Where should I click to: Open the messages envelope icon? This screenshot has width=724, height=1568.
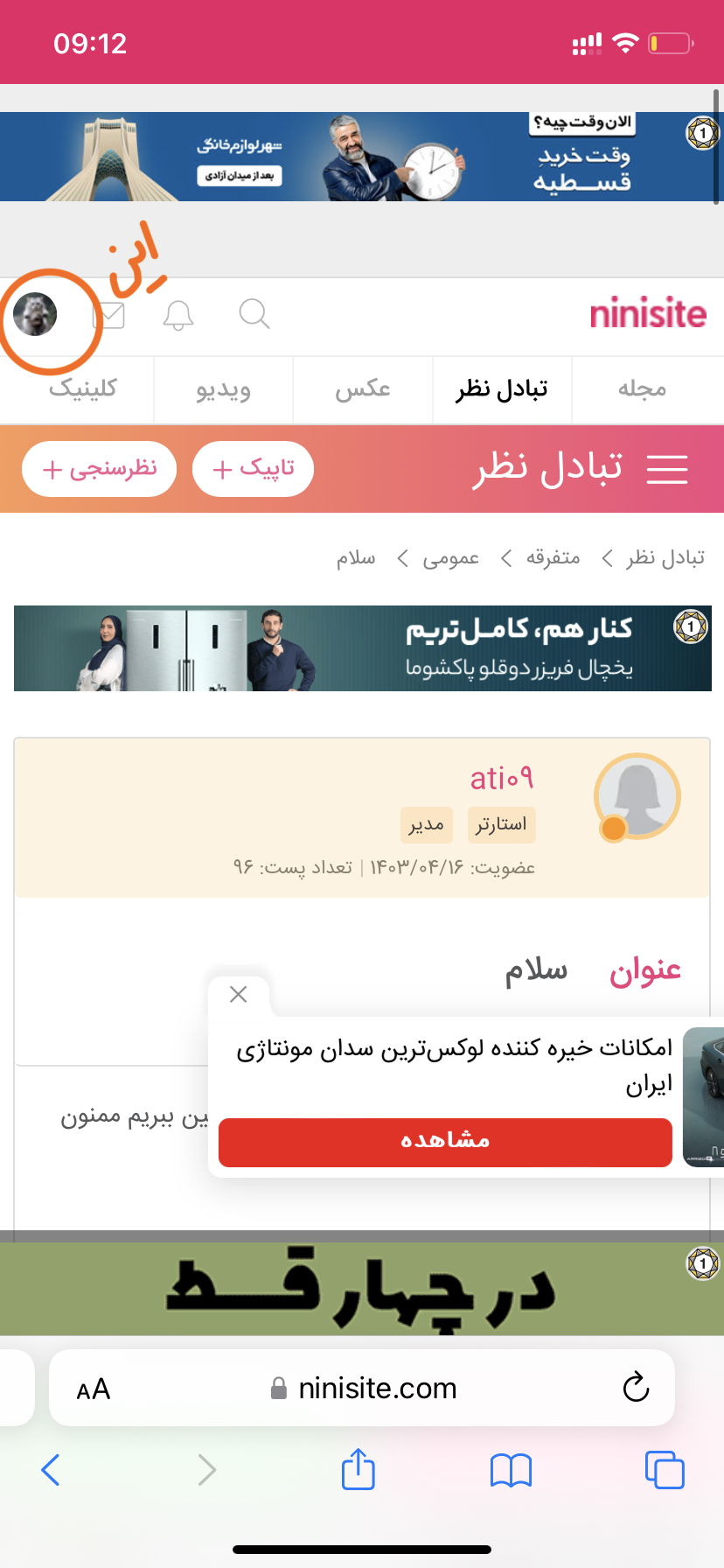[110, 315]
